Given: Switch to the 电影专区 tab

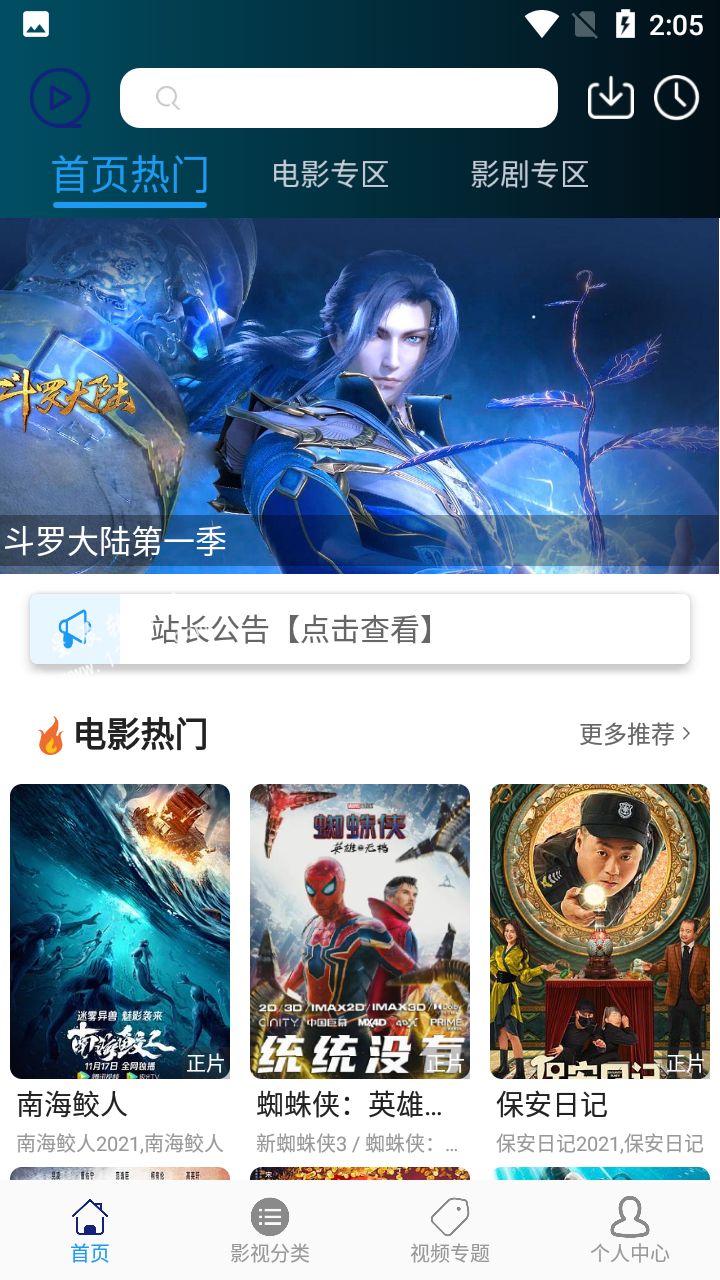Looking at the screenshot, I should point(330,175).
